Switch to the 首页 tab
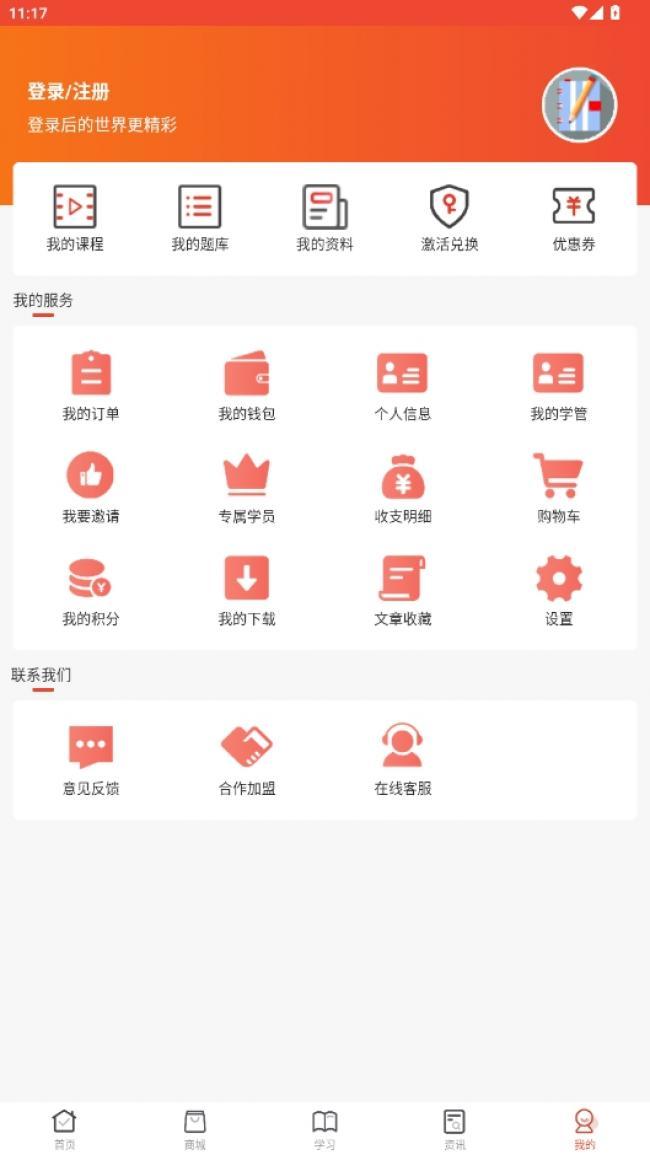This screenshot has height=1155, width=650. (x=64, y=1130)
